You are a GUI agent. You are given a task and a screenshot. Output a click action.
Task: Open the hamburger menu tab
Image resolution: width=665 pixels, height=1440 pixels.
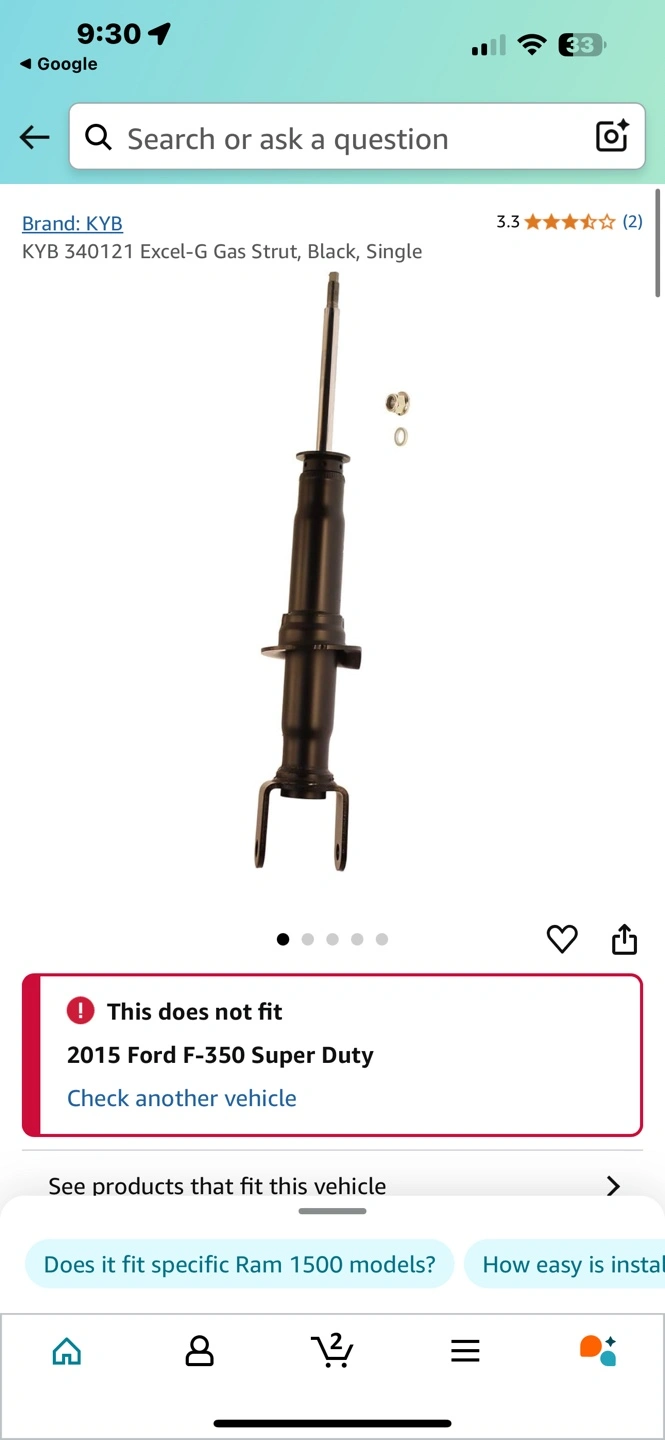465,1351
